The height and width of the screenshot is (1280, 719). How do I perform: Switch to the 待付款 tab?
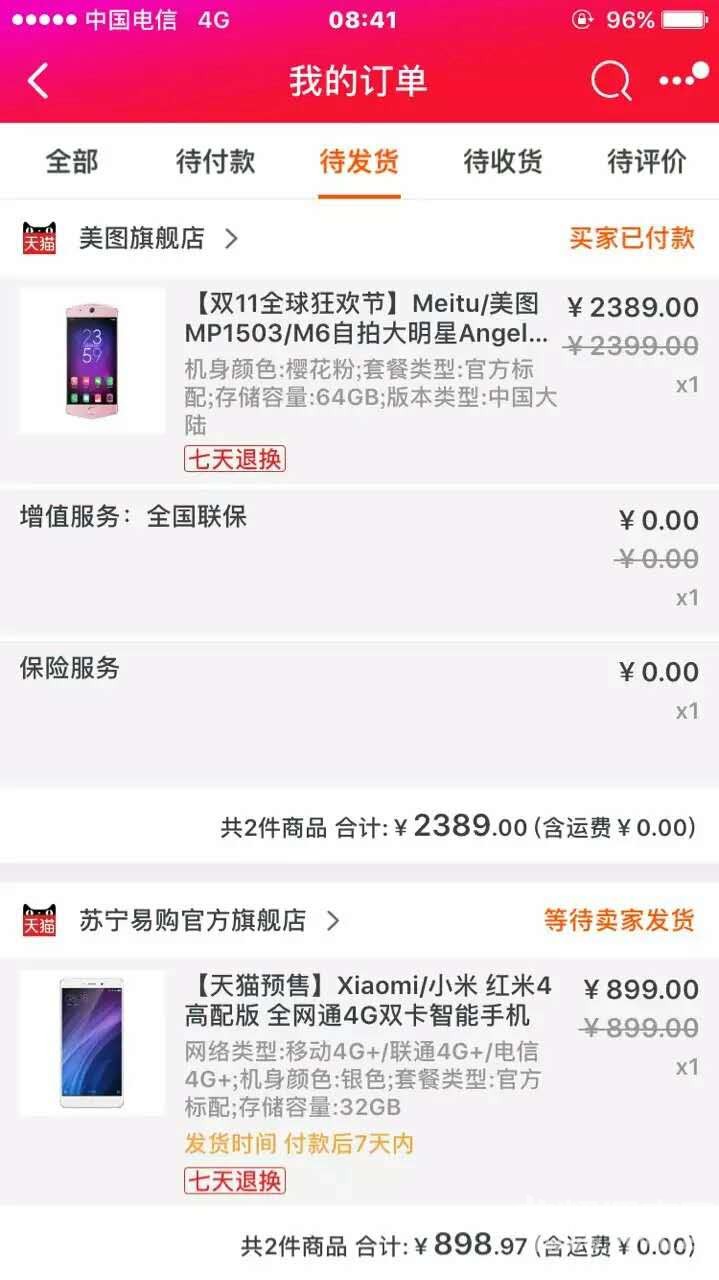pos(215,161)
